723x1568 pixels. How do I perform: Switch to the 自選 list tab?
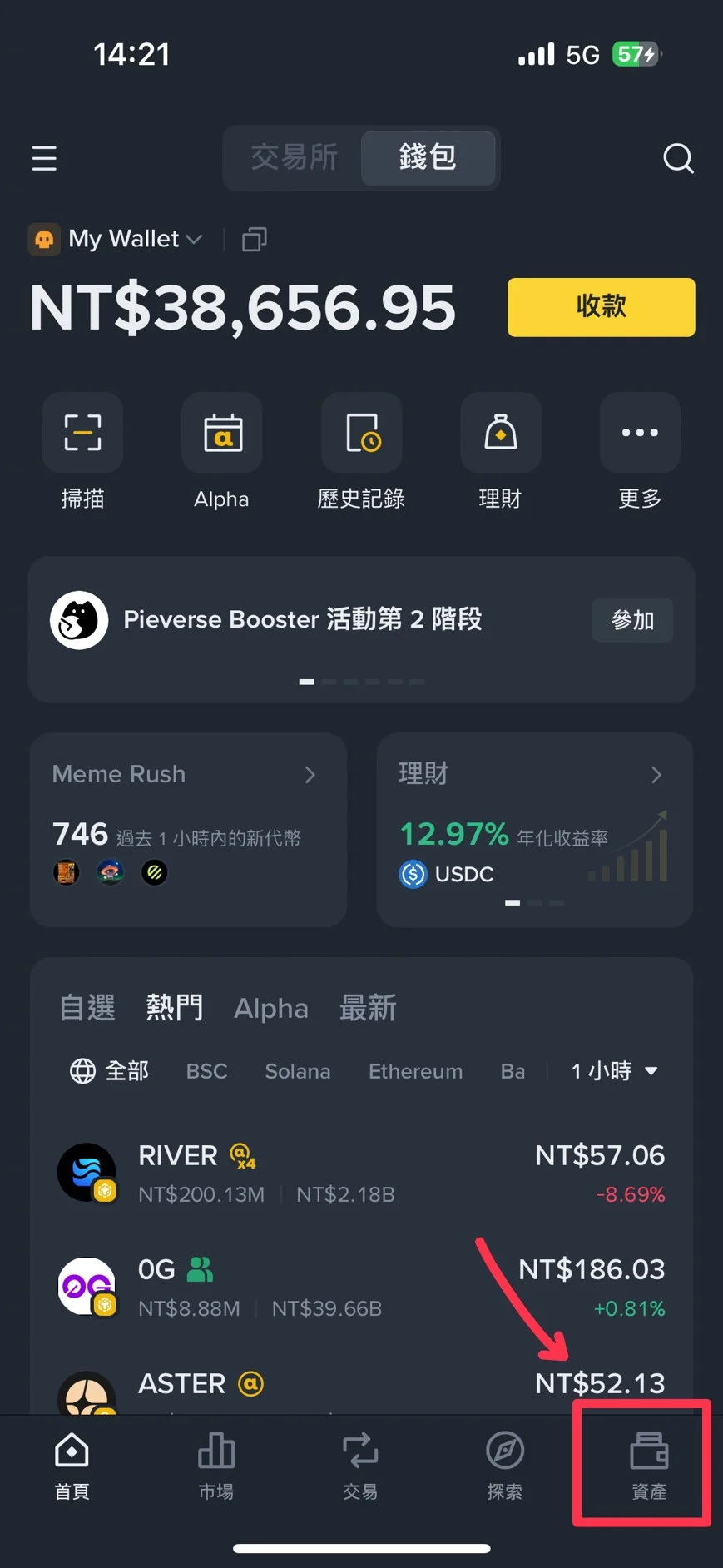click(x=87, y=1008)
